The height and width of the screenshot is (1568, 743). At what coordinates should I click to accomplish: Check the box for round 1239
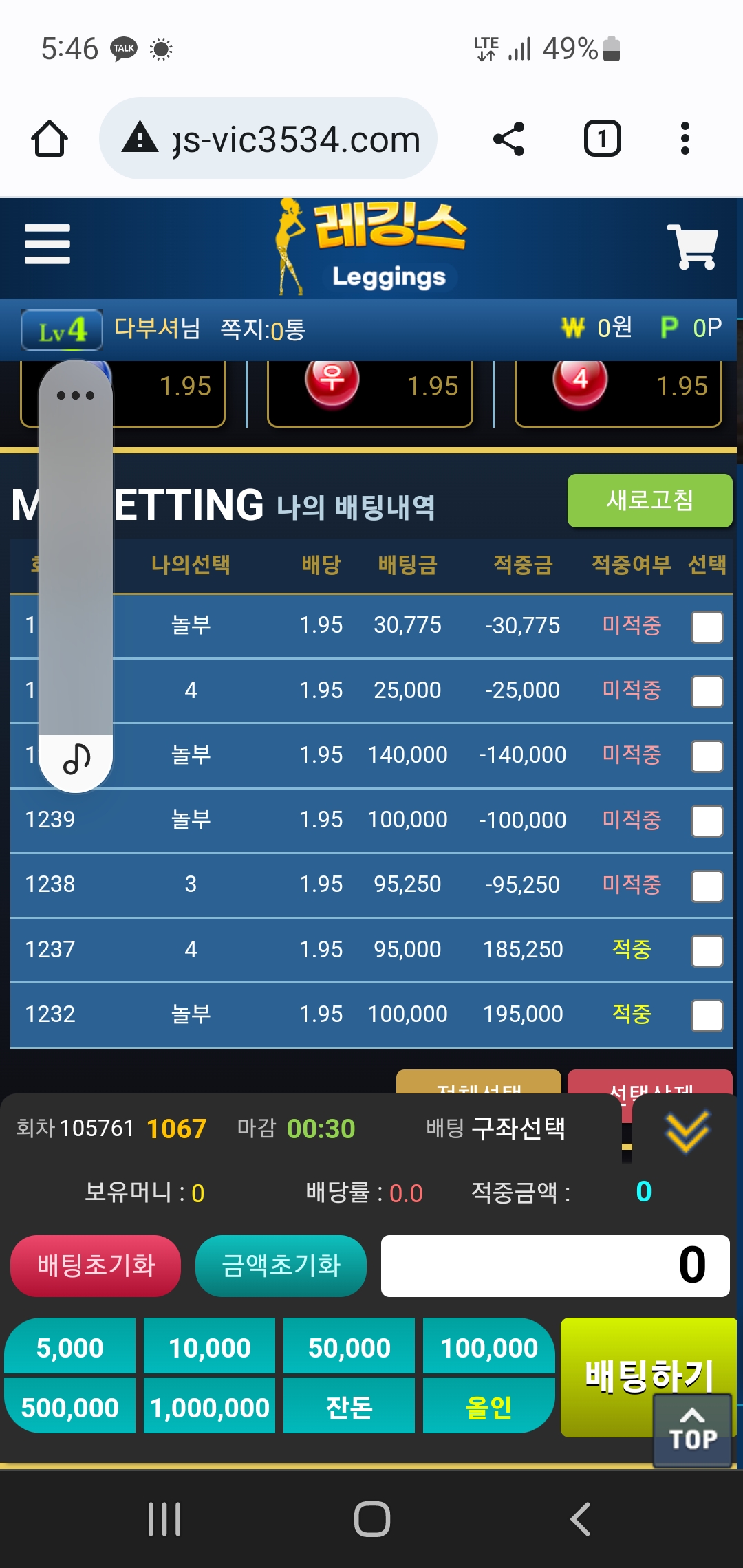707,821
